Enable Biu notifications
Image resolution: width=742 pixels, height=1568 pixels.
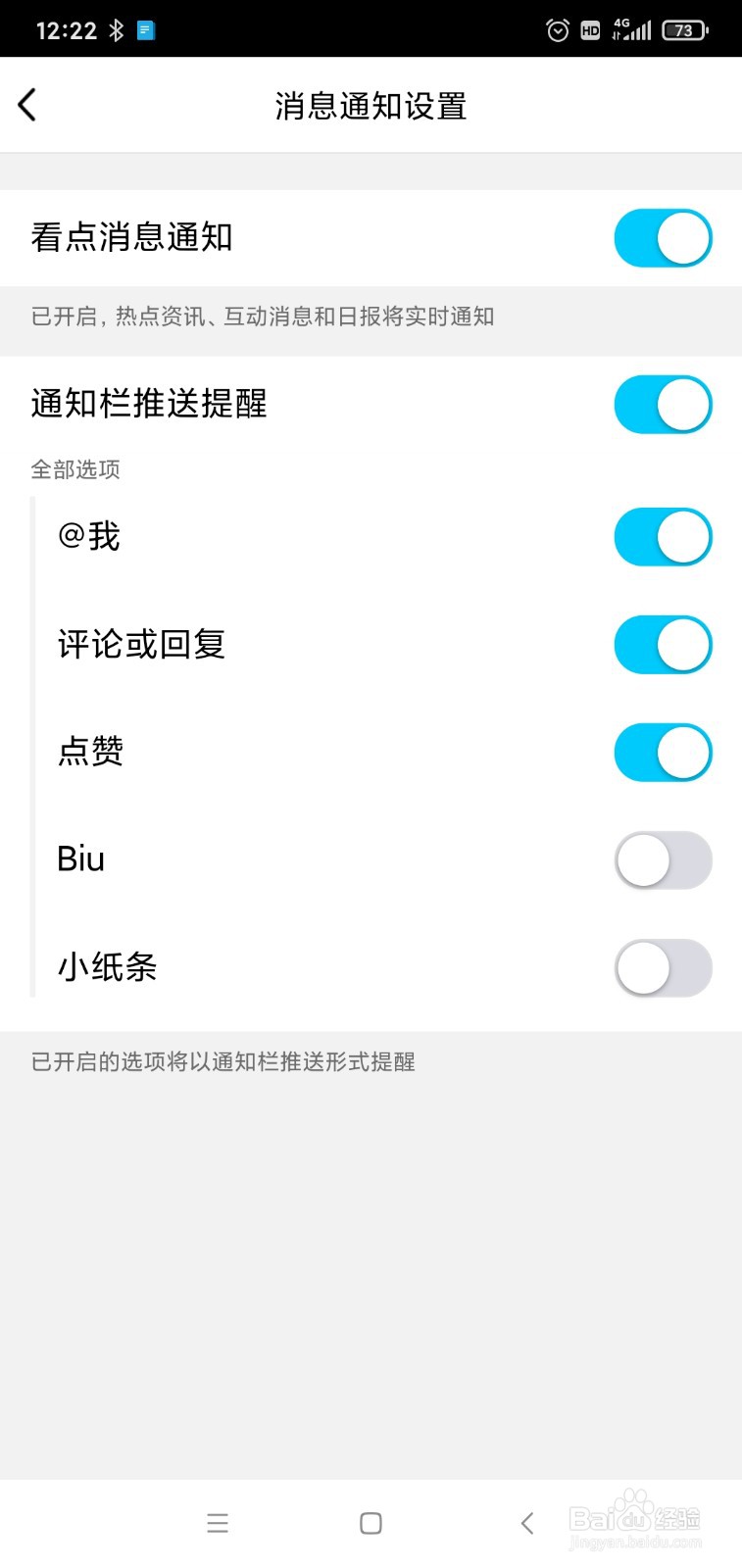[x=663, y=860]
